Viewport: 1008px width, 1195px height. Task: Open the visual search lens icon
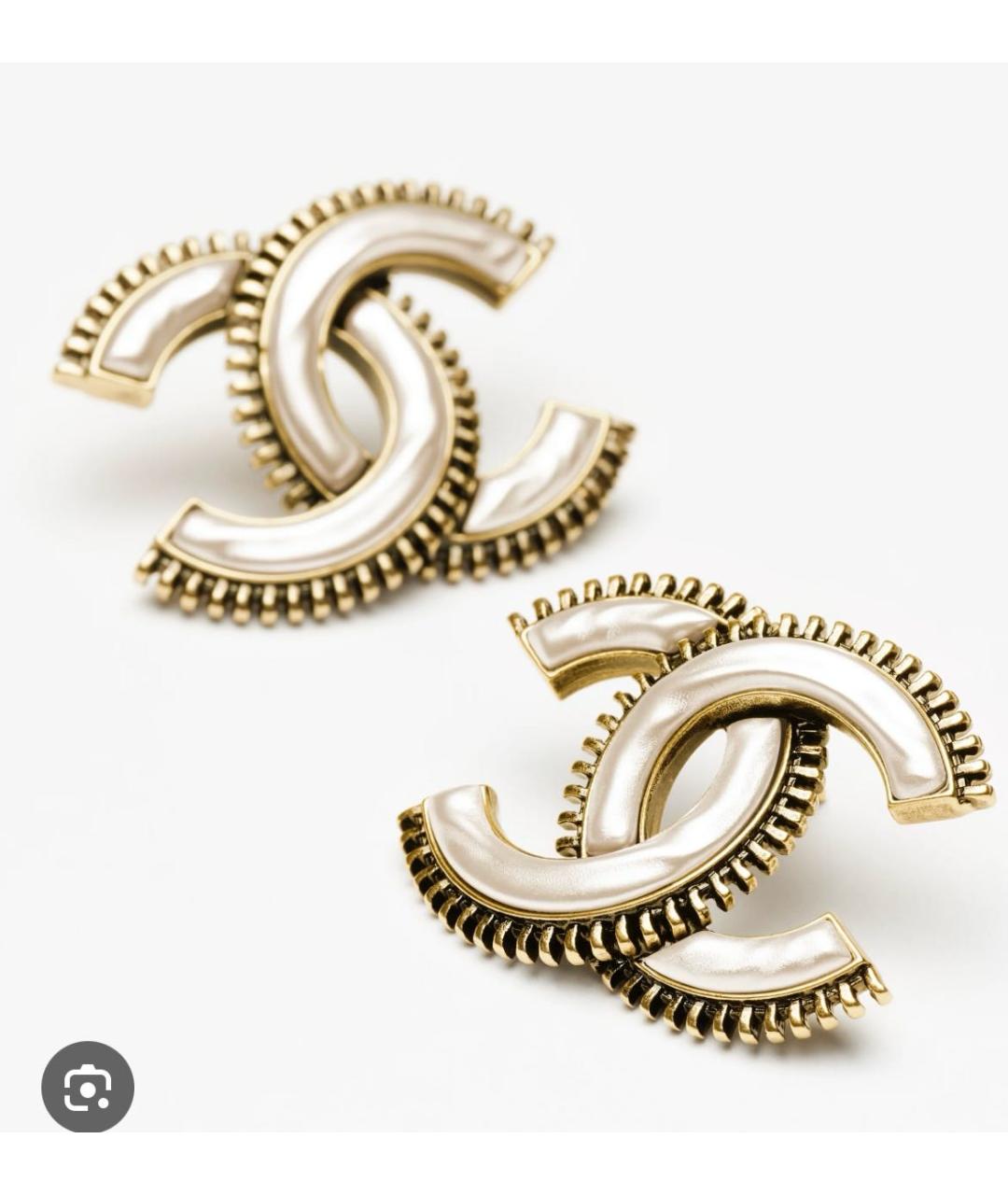tap(88, 1087)
